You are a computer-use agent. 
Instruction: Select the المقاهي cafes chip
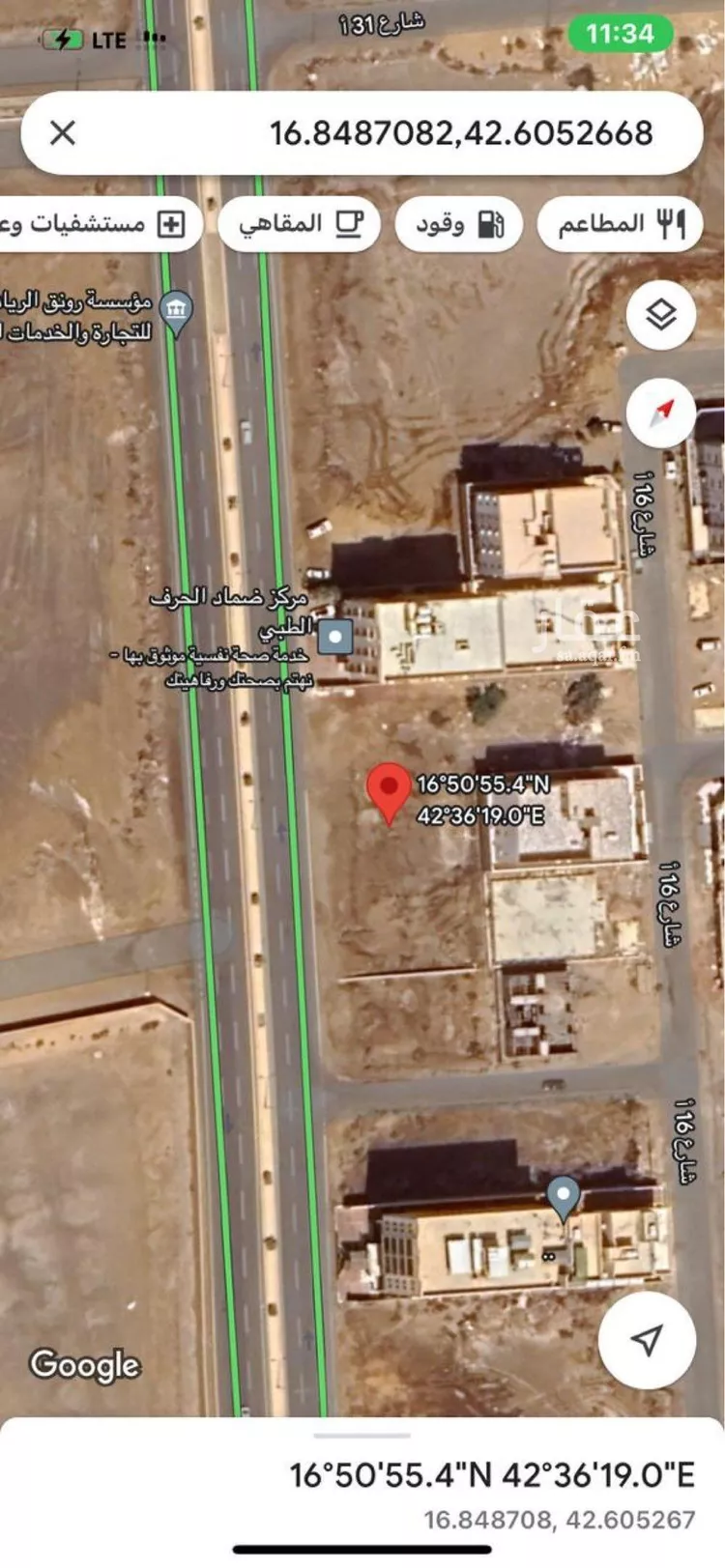pos(300,224)
